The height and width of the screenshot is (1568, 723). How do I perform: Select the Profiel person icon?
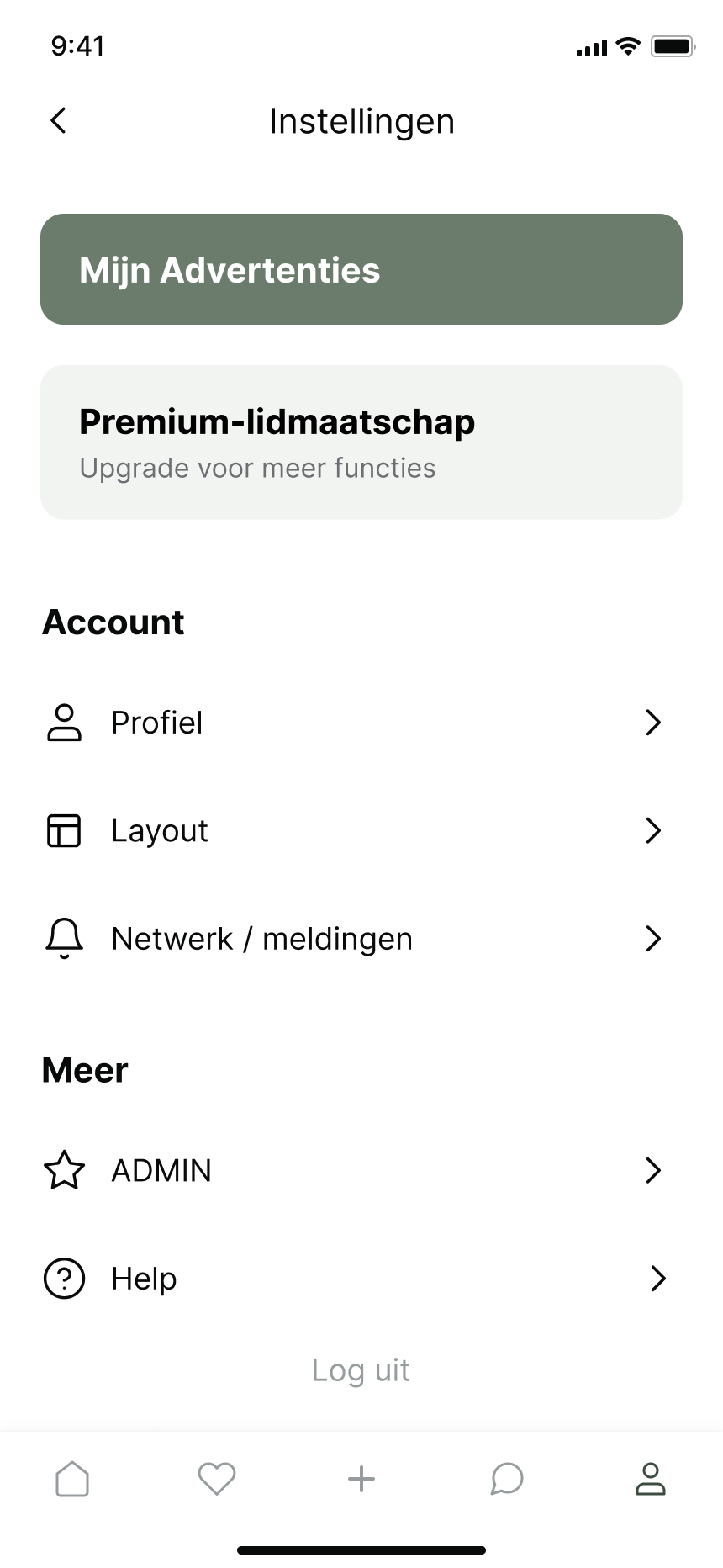[x=65, y=723]
